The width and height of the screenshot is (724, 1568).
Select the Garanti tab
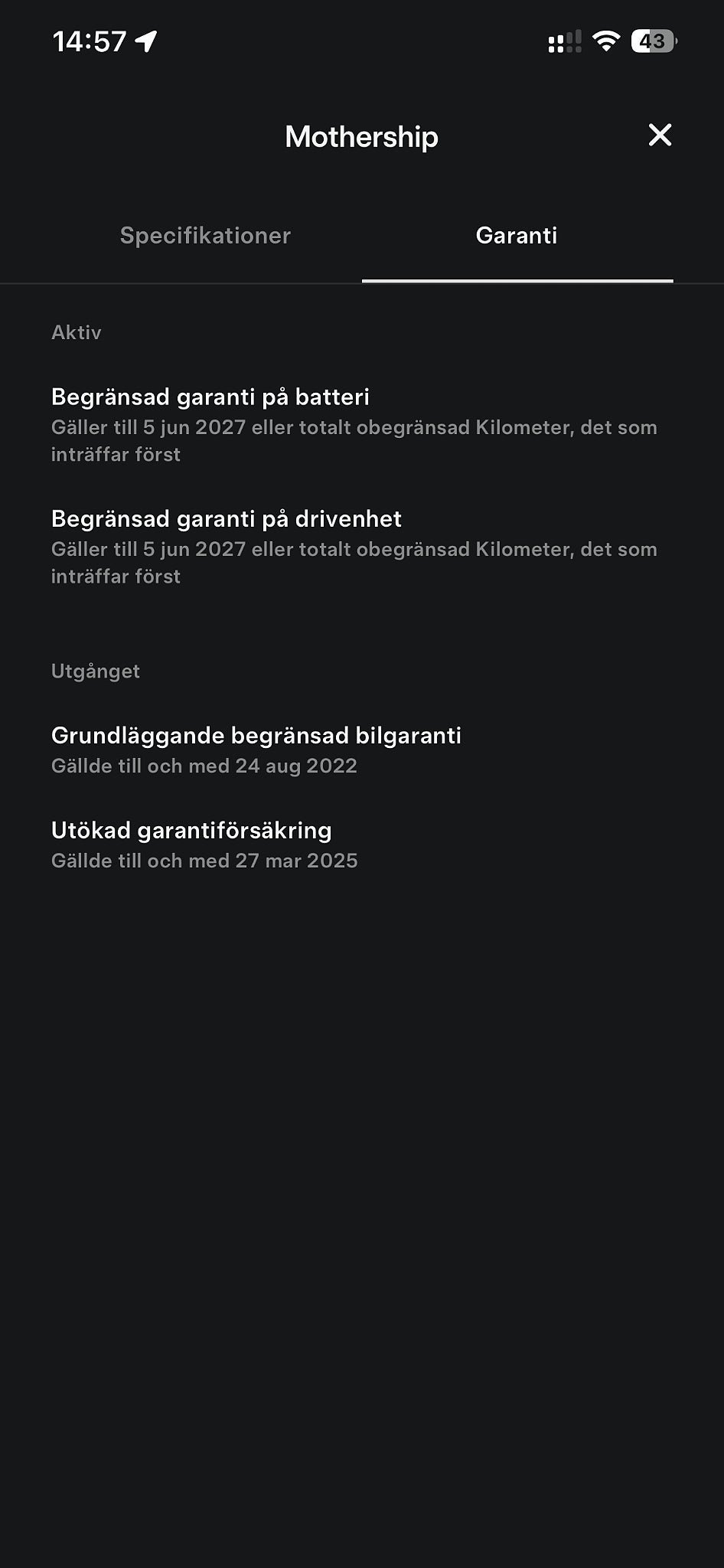[517, 235]
